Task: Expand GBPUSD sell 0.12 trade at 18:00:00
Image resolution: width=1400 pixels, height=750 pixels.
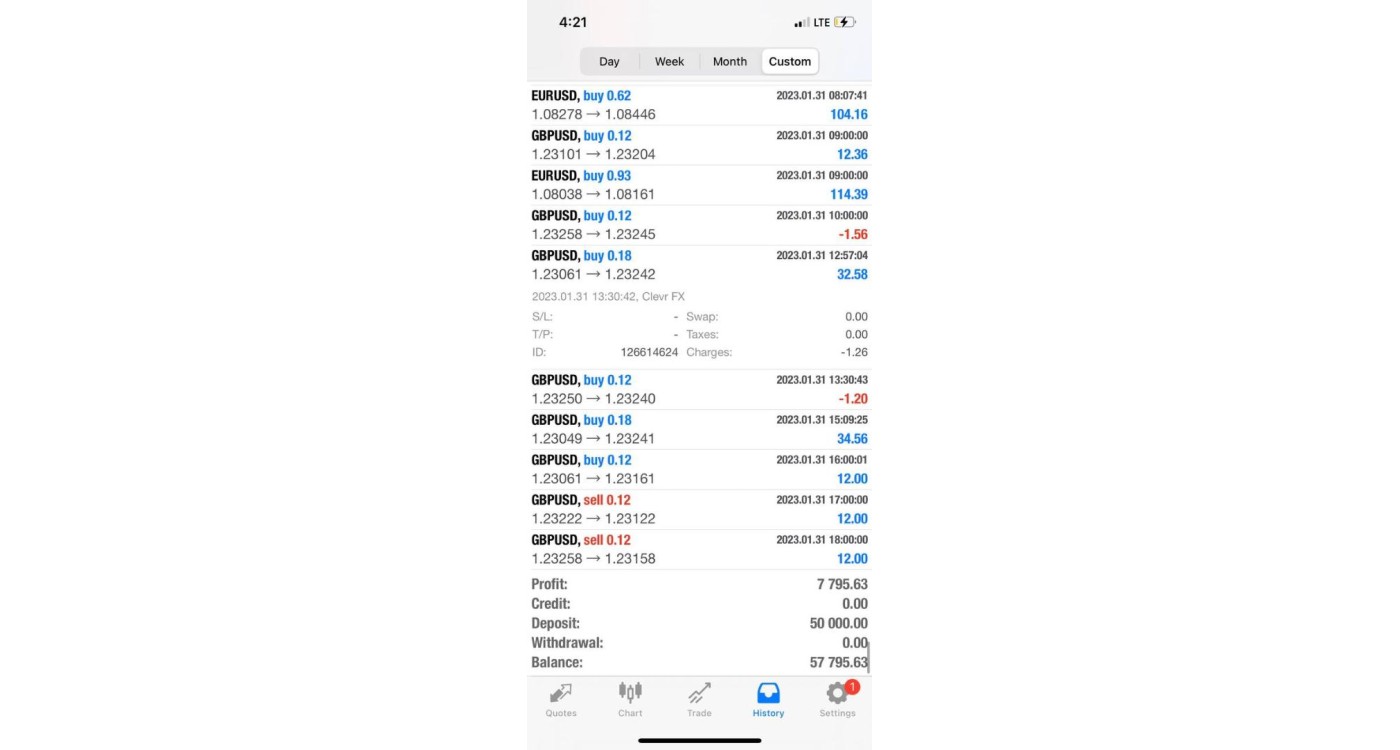Action: point(699,549)
